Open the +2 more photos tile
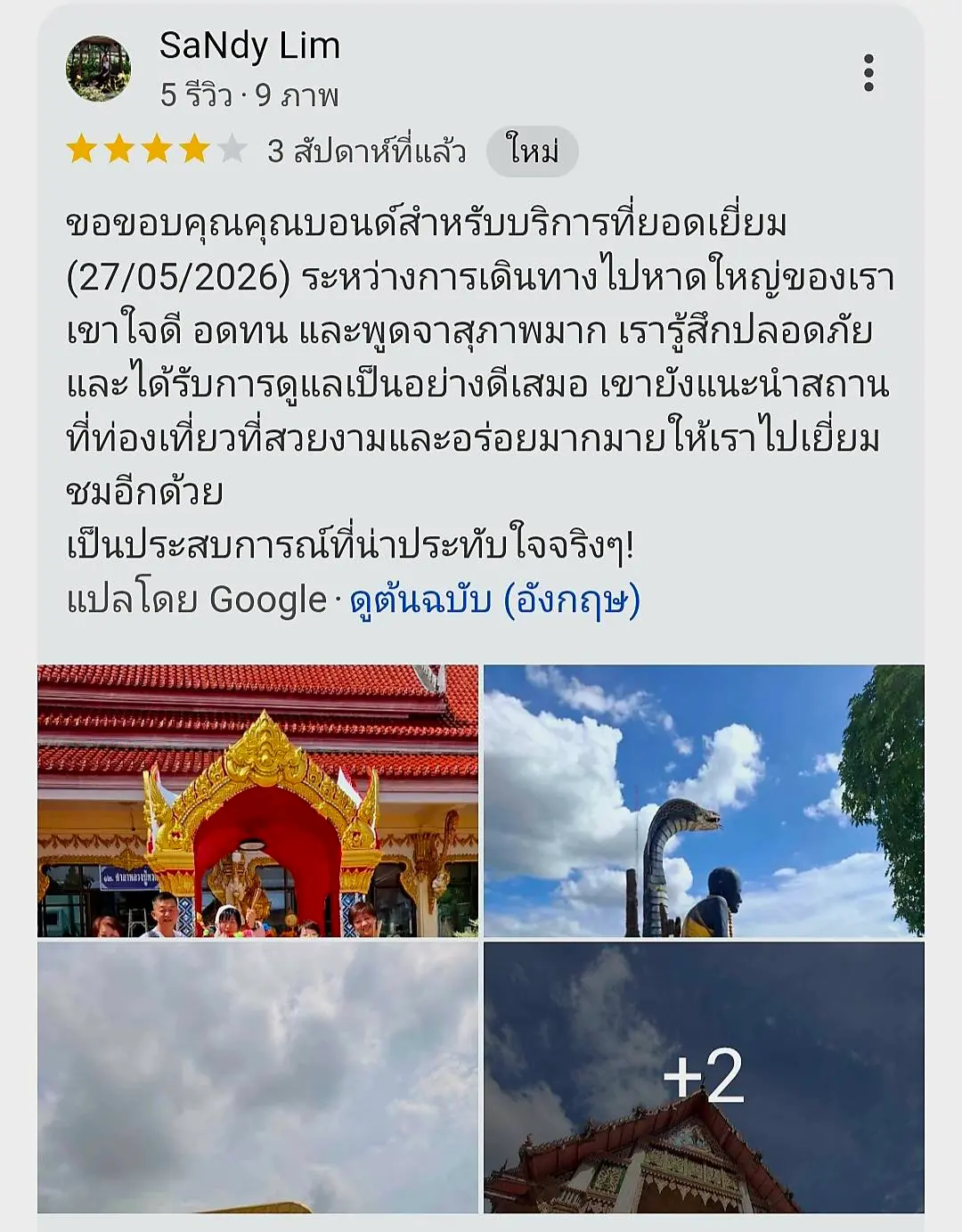The height and width of the screenshot is (1232, 962). [x=704, y=1078]
